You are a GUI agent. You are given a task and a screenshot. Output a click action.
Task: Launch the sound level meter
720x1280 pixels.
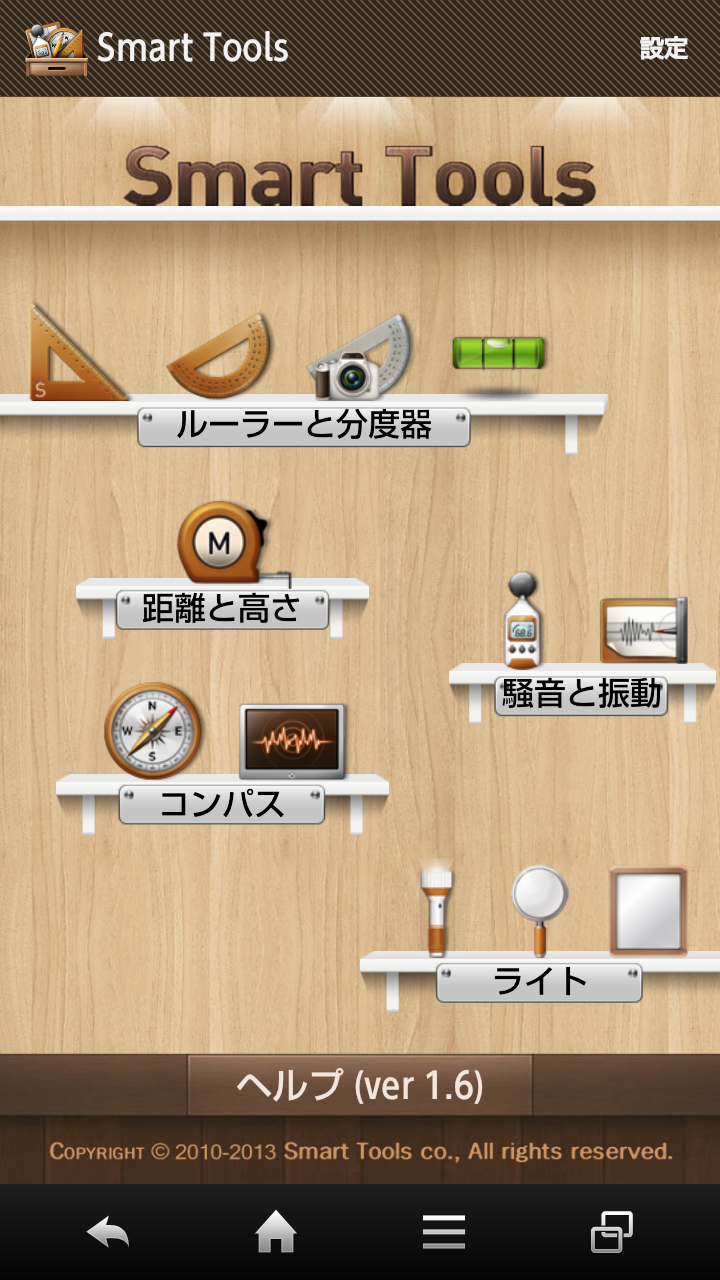pyautogui.click(x=522, y=622)
